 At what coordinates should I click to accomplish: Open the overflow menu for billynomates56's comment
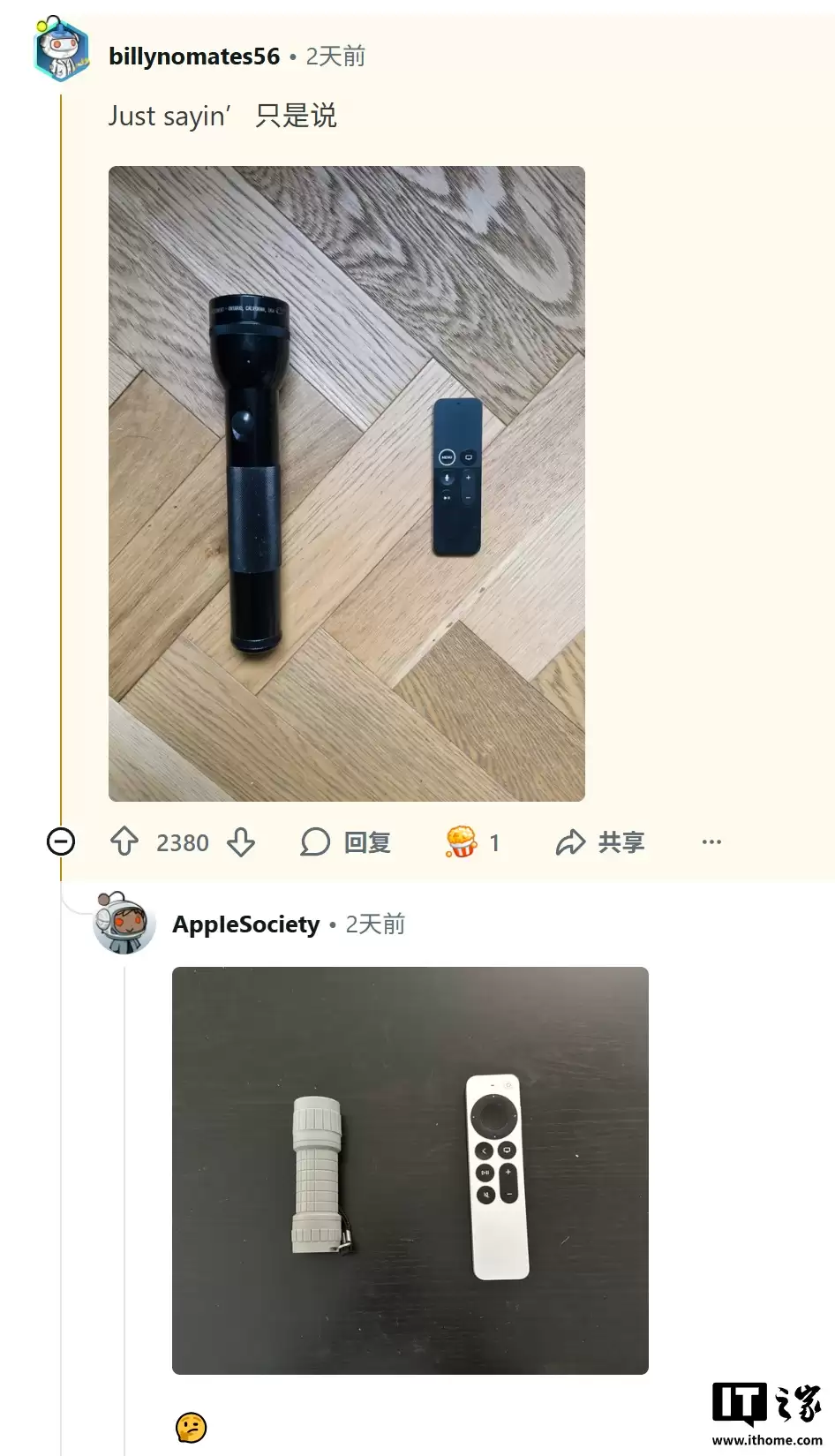pyautogui.click(x=711, y=842)
